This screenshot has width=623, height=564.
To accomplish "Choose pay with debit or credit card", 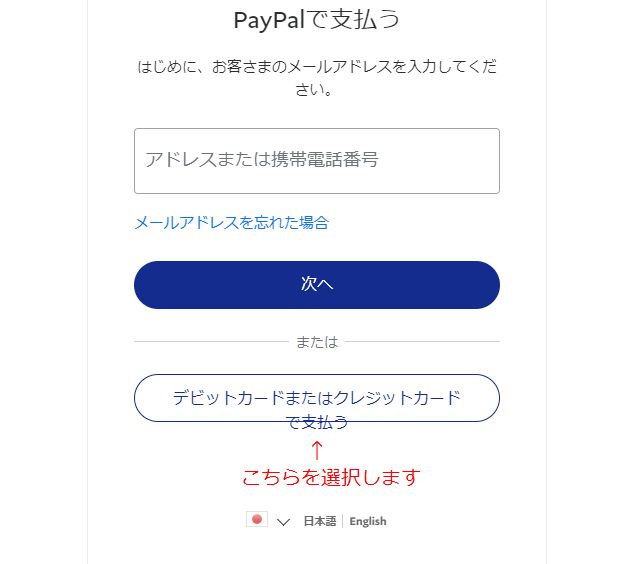I will point(316,398).
